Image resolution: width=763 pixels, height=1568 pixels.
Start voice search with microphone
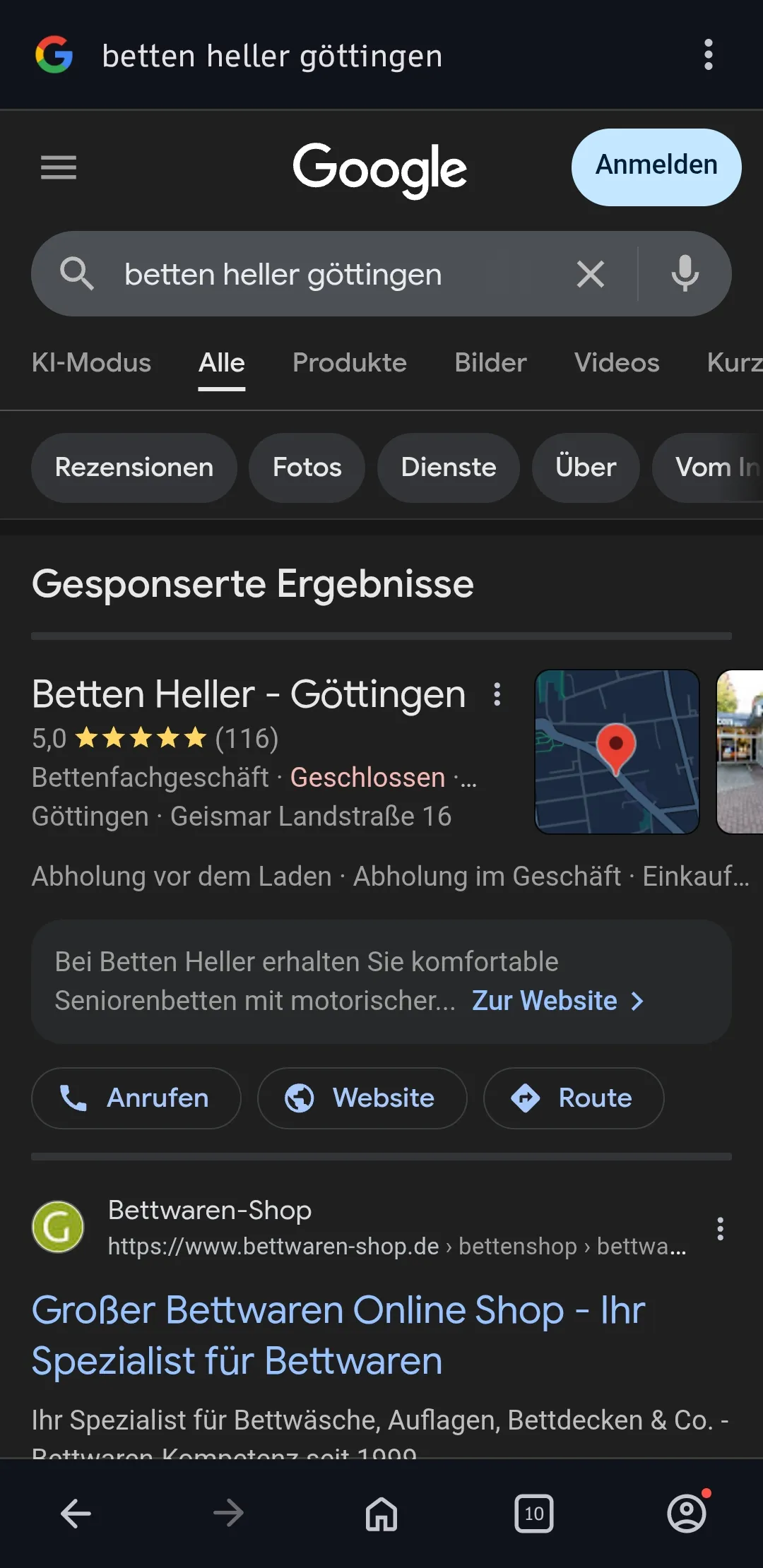tap(685, 274)
